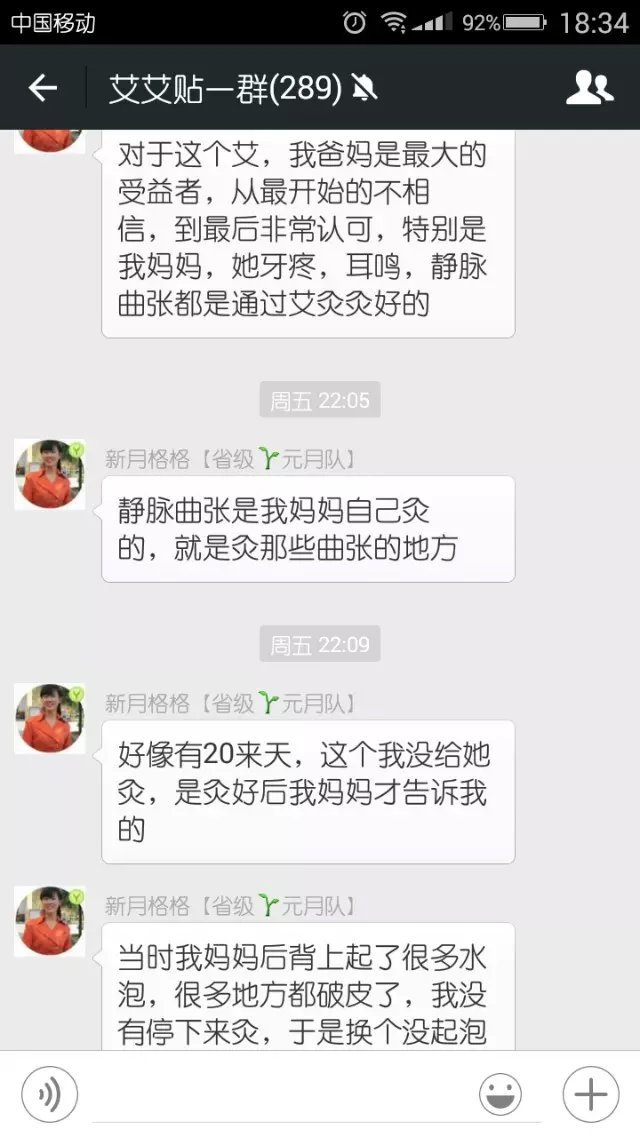Tap avatar beside 当时我妈妈后背上 message
The width and height of the screenshot is (640, 1137).
(x=49, y=920)
